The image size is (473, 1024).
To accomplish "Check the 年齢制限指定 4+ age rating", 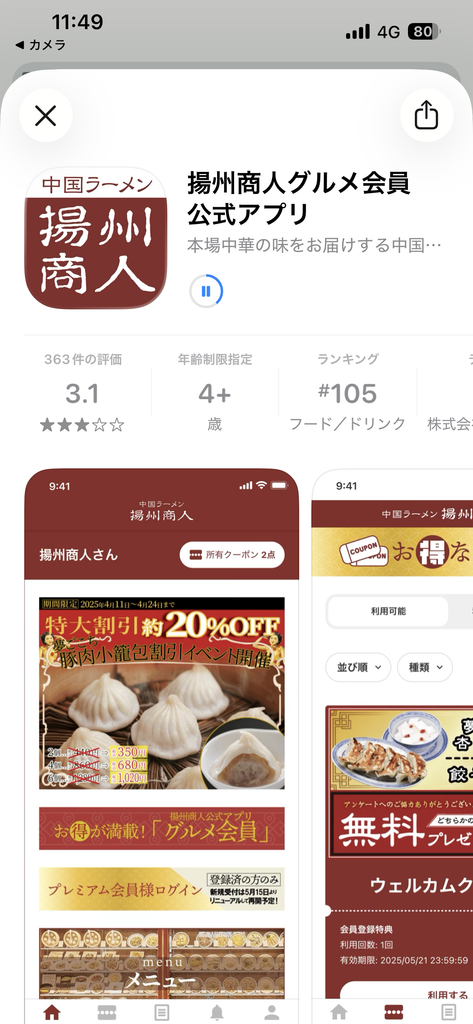I will pyautogui.click(x=215, y=392).
